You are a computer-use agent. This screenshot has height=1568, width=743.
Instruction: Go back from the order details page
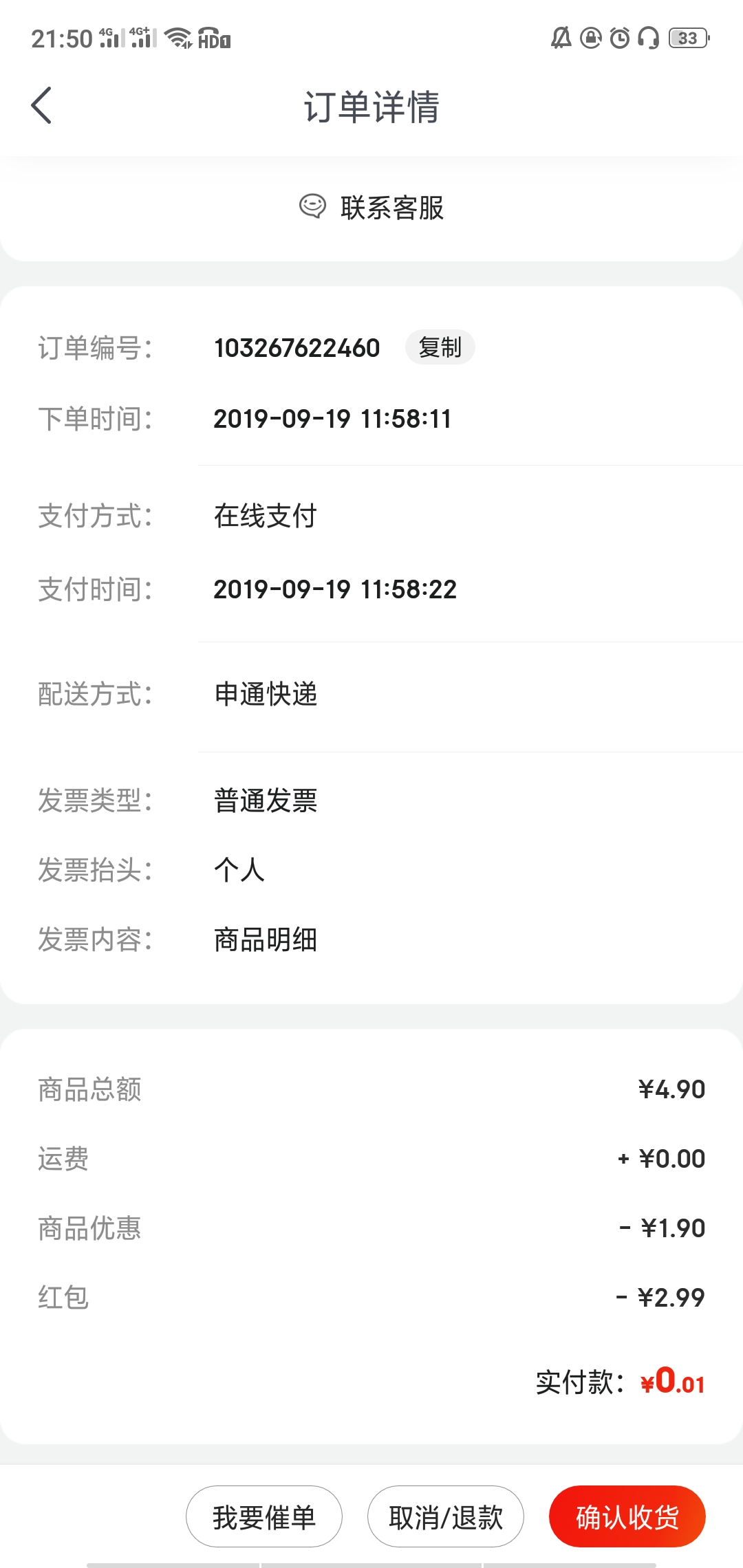(x=41, y=106)
